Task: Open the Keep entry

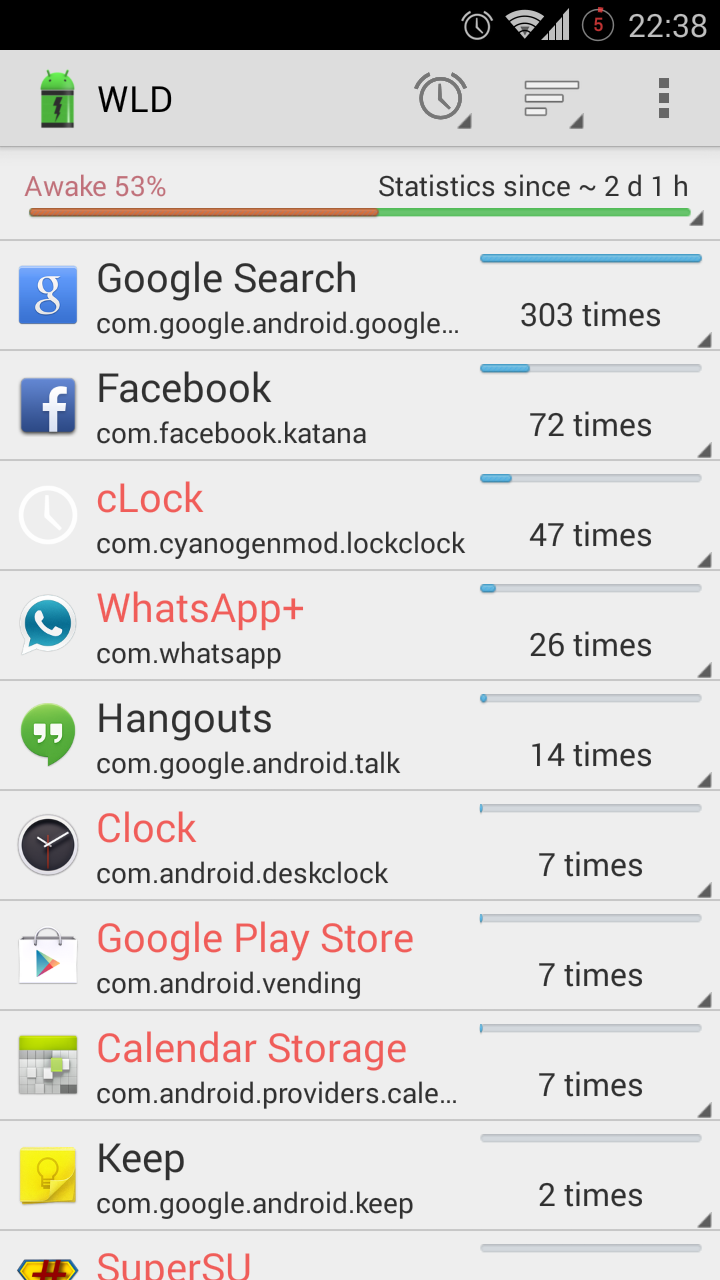Action: (x=360, y=1176)
